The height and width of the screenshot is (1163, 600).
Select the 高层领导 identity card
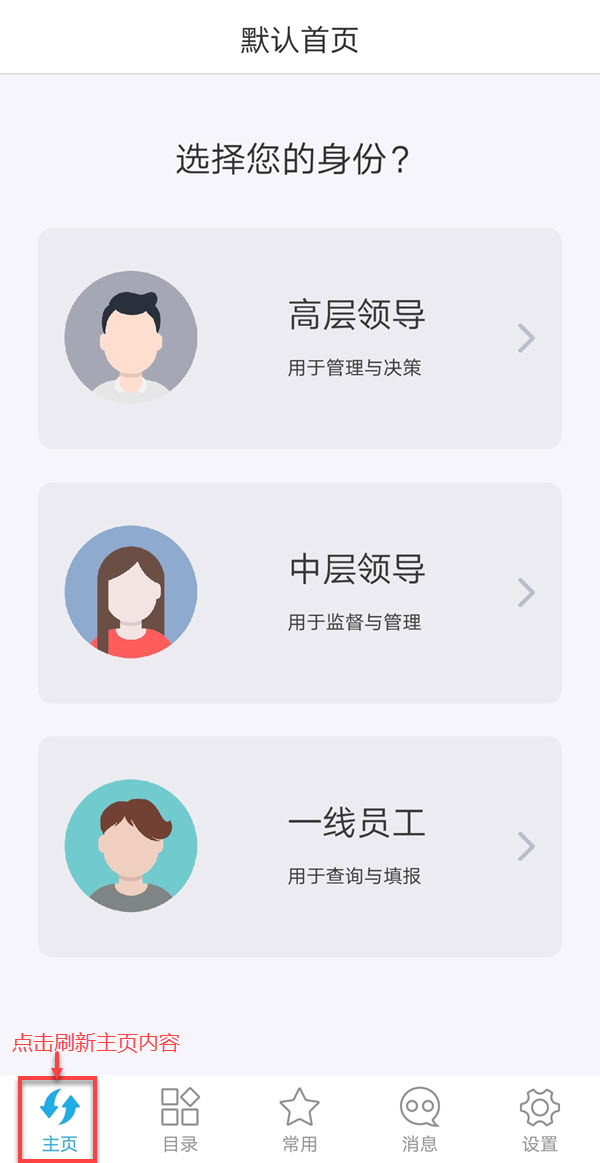point(300,338)
